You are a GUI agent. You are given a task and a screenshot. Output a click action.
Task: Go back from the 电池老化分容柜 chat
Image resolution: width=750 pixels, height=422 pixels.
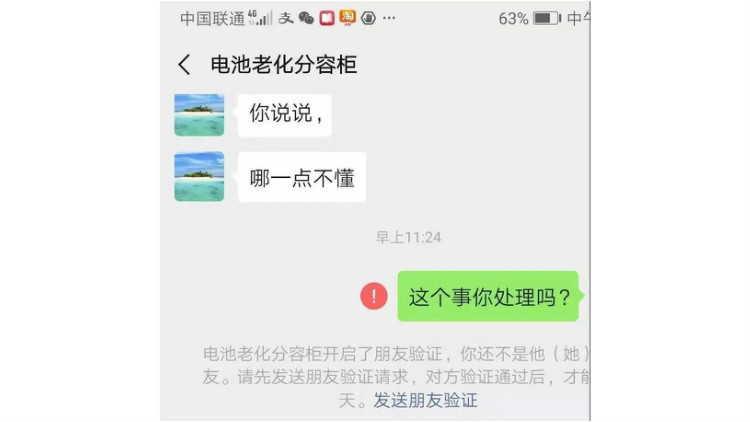[x=184, y=65]
